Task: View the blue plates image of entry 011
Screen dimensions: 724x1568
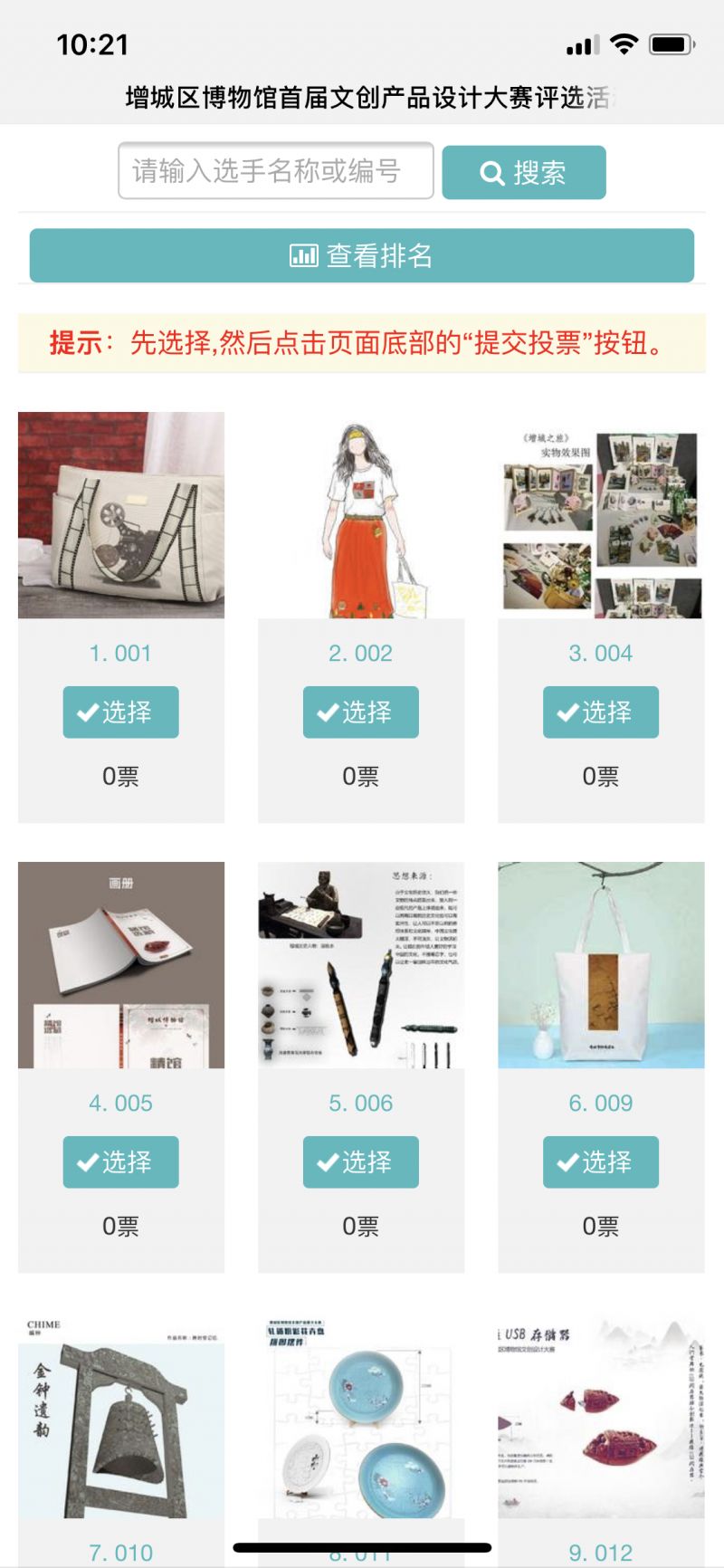Action: [361, 1417]
